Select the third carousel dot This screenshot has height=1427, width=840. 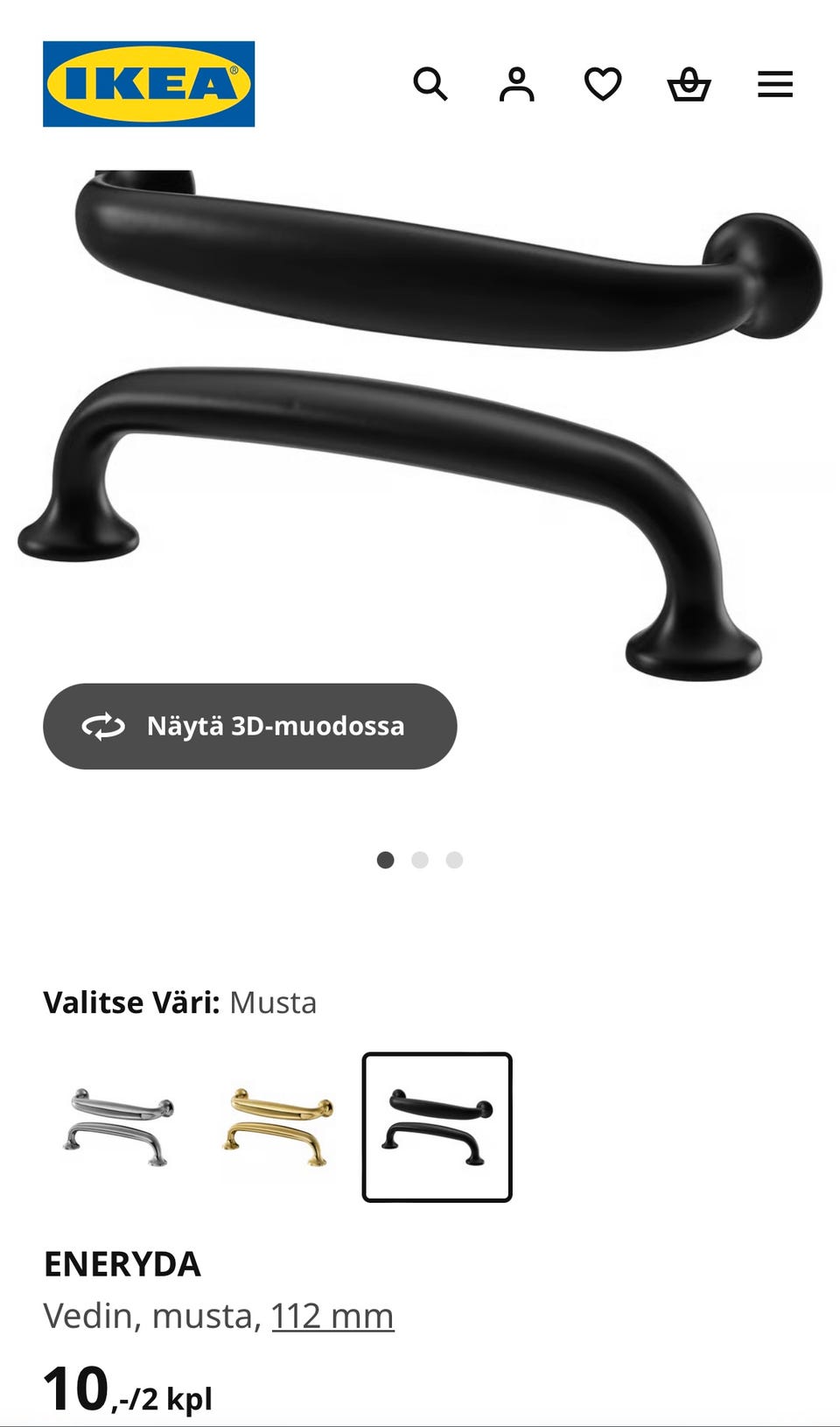(x=453, y=861)
